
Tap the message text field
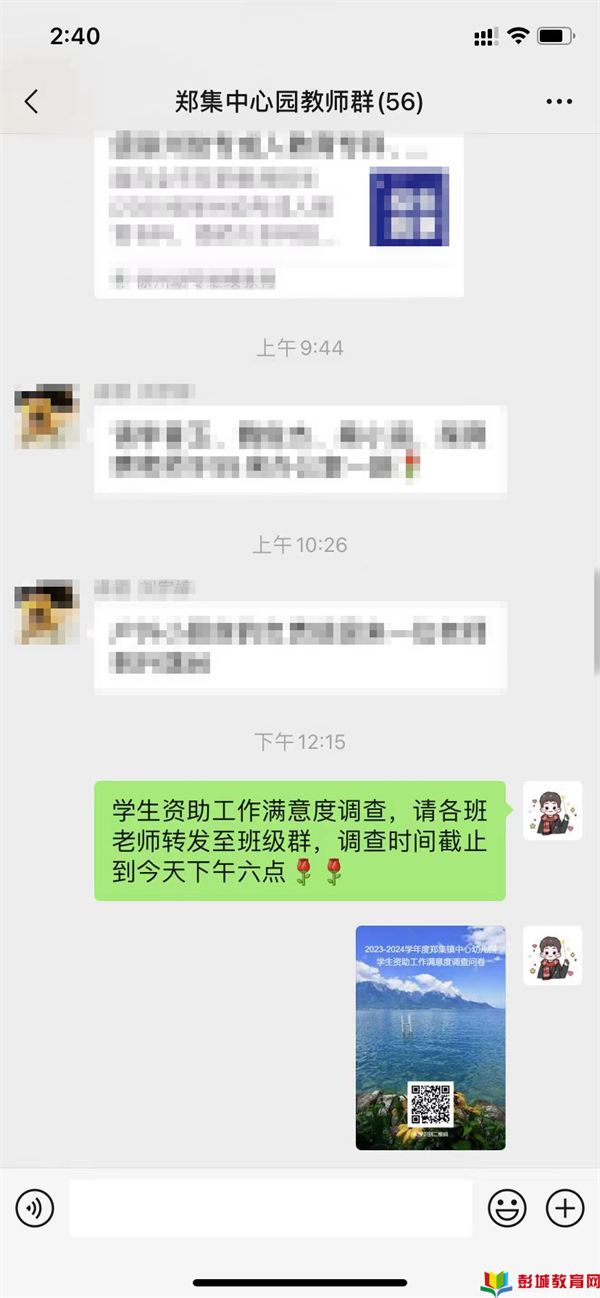point(270,1208)
